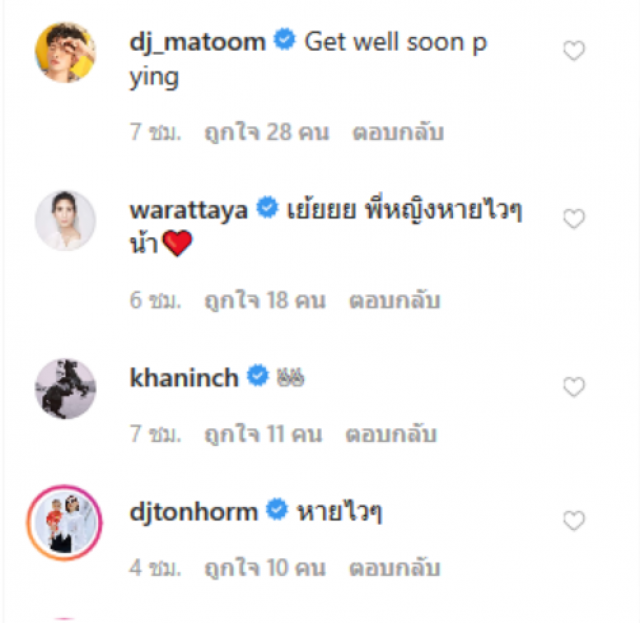The image size is (640, 623).
Task: View djtonhorm's story from avatar
Action: tap(65, 523)
